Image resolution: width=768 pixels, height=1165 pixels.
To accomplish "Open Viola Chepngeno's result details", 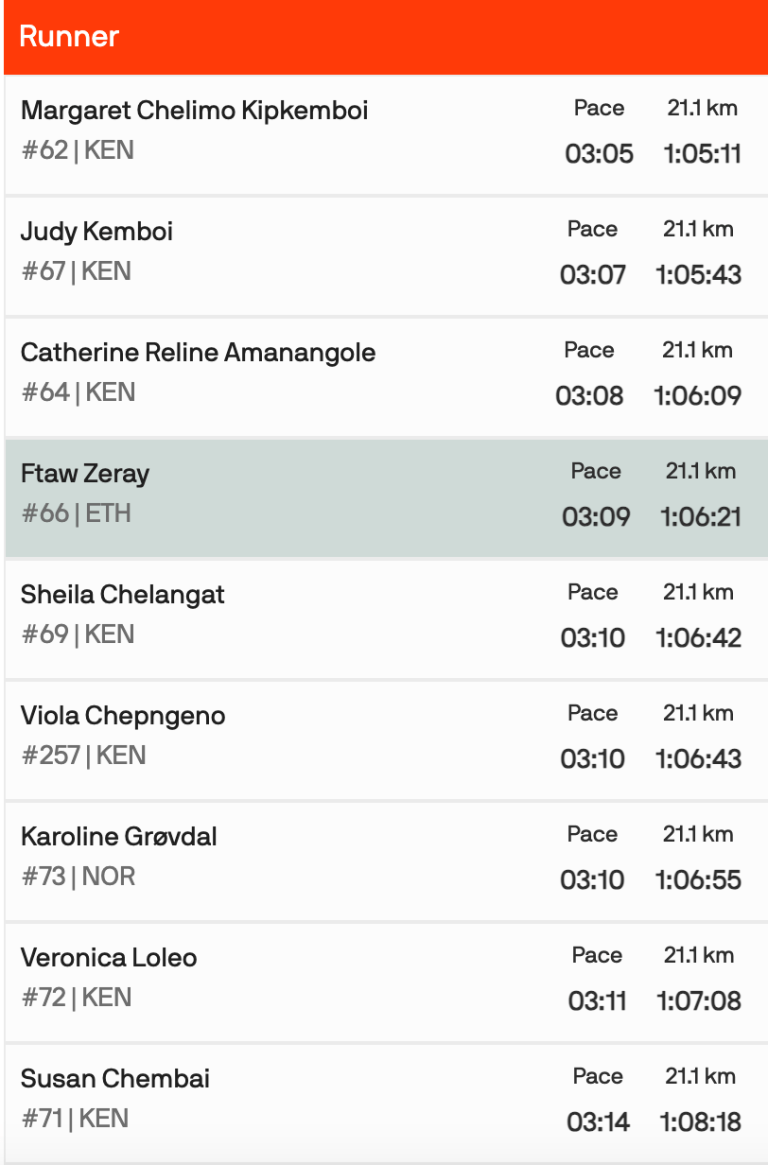I will (x=123, y=716).
